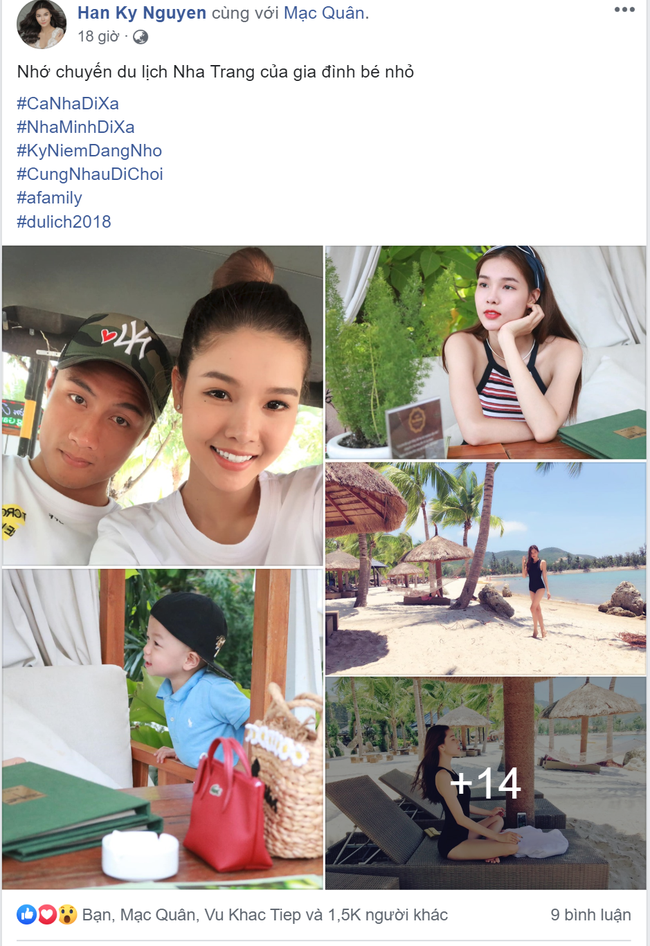Open the toddler in blue shirt photo
This screenshot has height=946, width=650.
tap(162, 729)
